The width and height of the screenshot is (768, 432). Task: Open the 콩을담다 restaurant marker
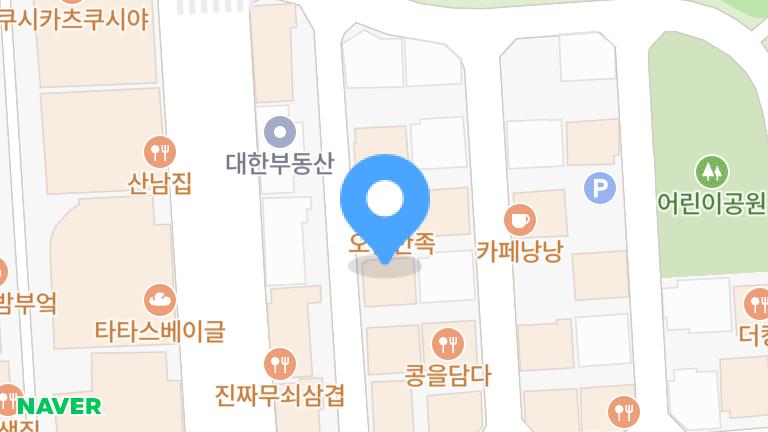tap(448, 345)
